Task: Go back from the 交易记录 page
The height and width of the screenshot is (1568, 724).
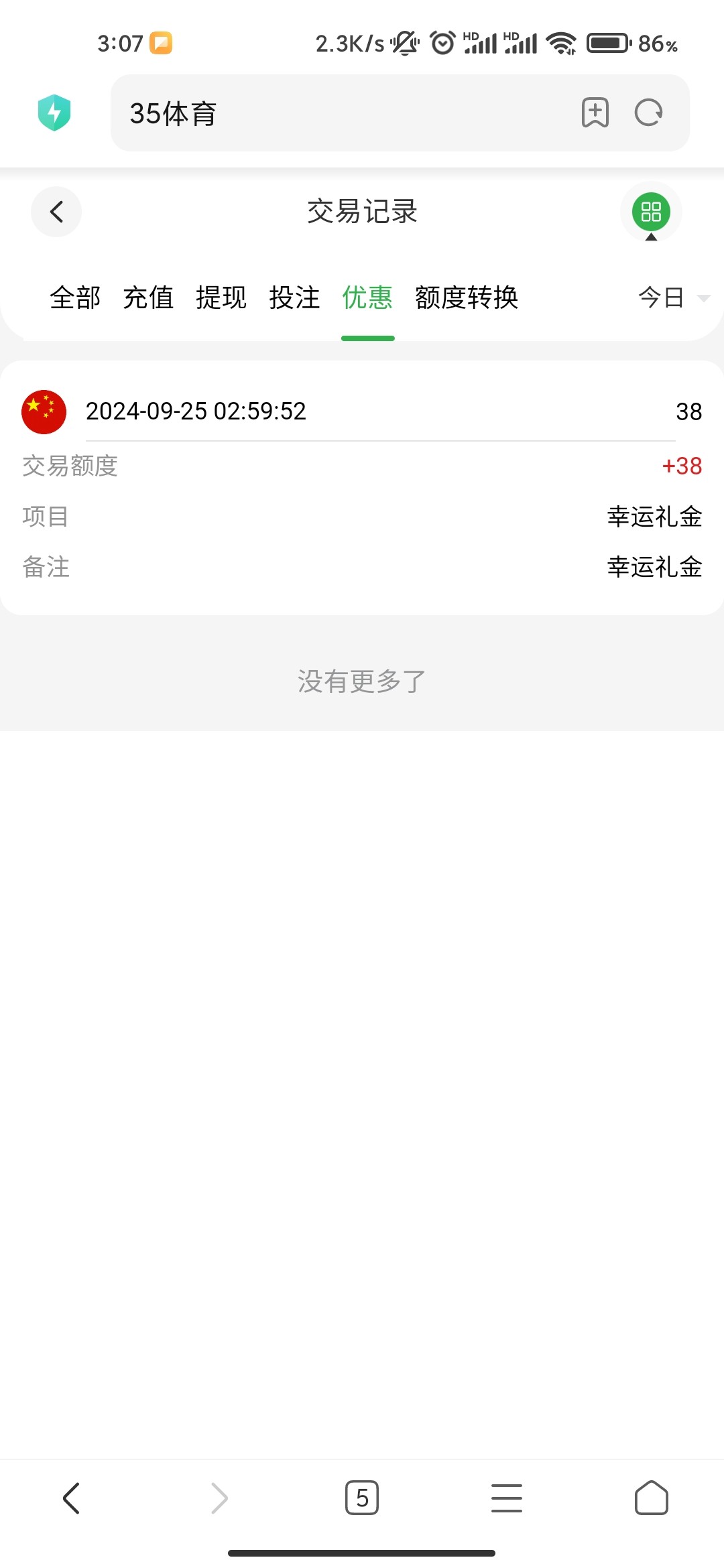Action: (x=56, y=212)
